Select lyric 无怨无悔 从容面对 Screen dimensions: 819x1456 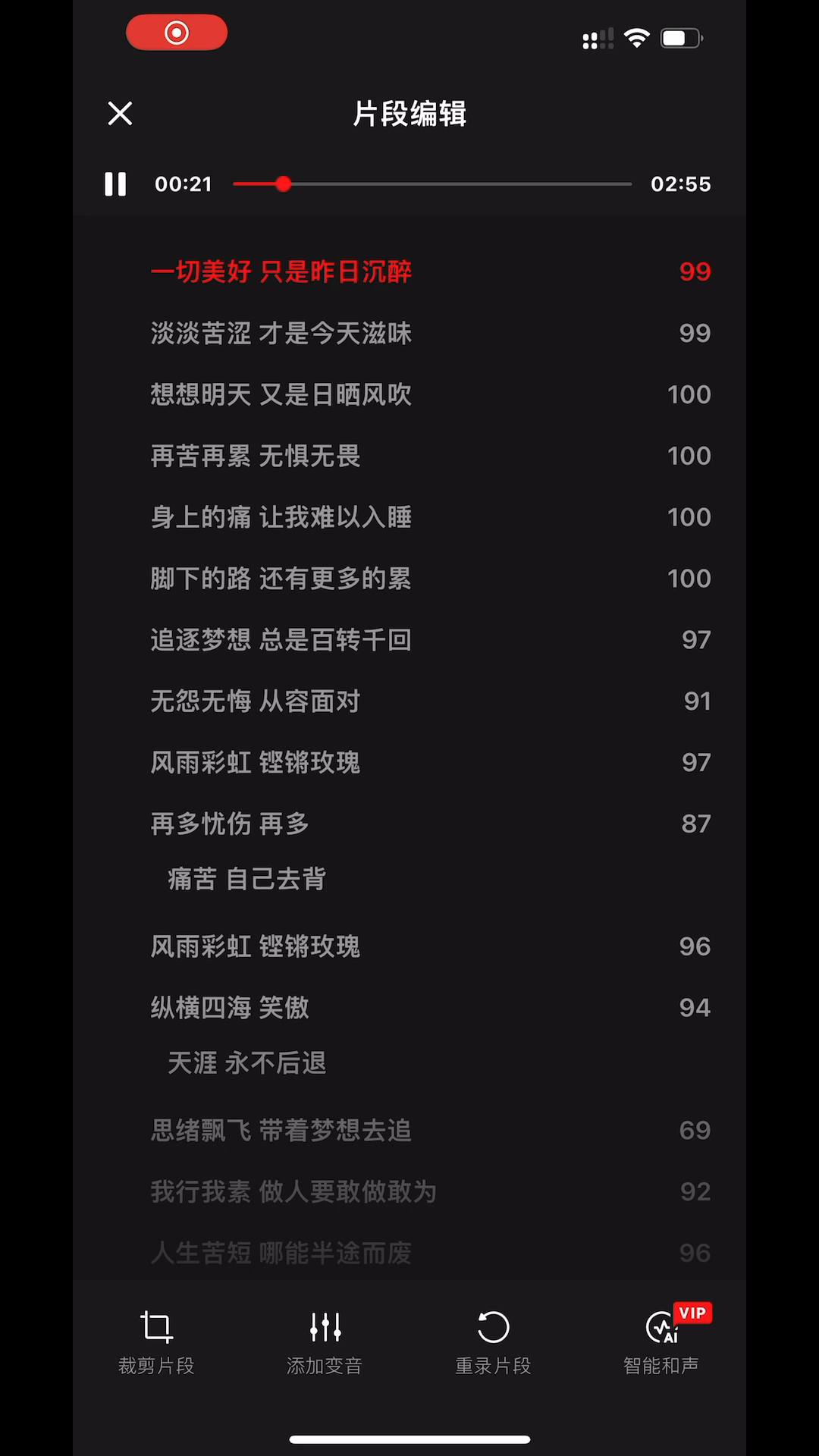click(256, 701)
